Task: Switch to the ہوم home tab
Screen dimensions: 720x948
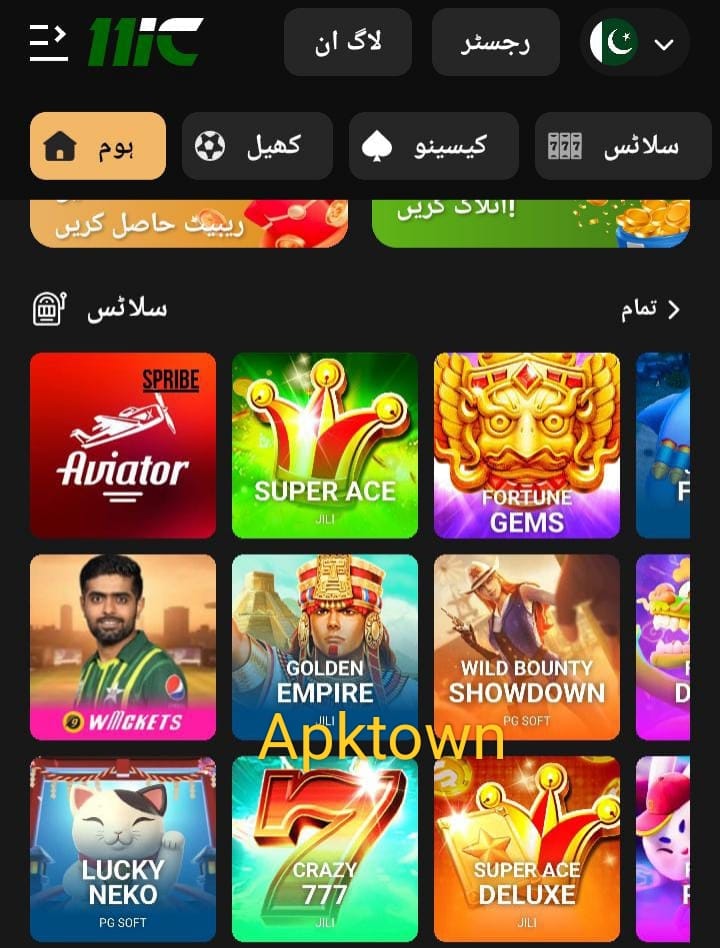Action: coord(98,146)
